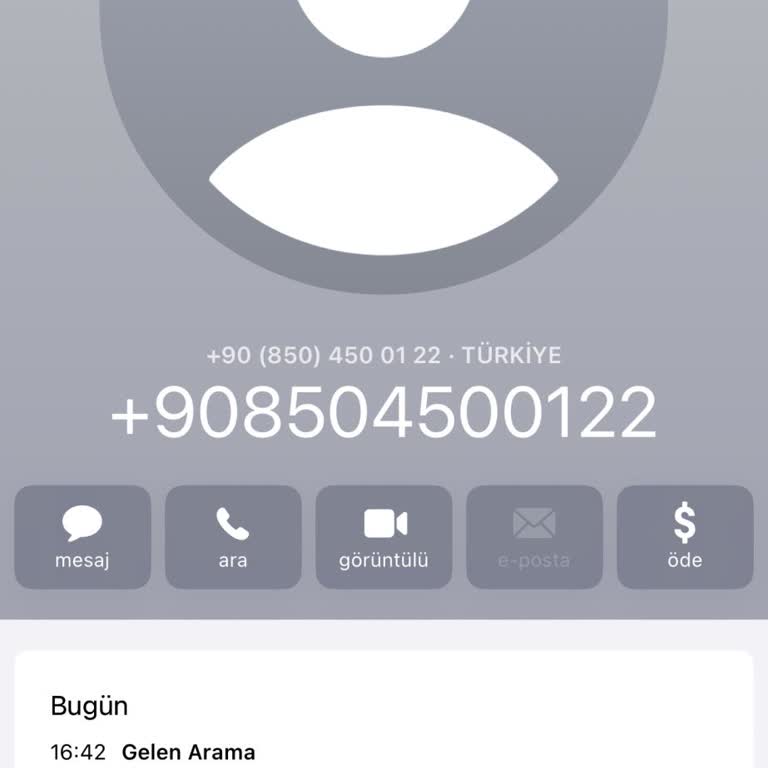Send a message via the mesaj button
This screenshot has height=768, width=768.
click(82, 537)
